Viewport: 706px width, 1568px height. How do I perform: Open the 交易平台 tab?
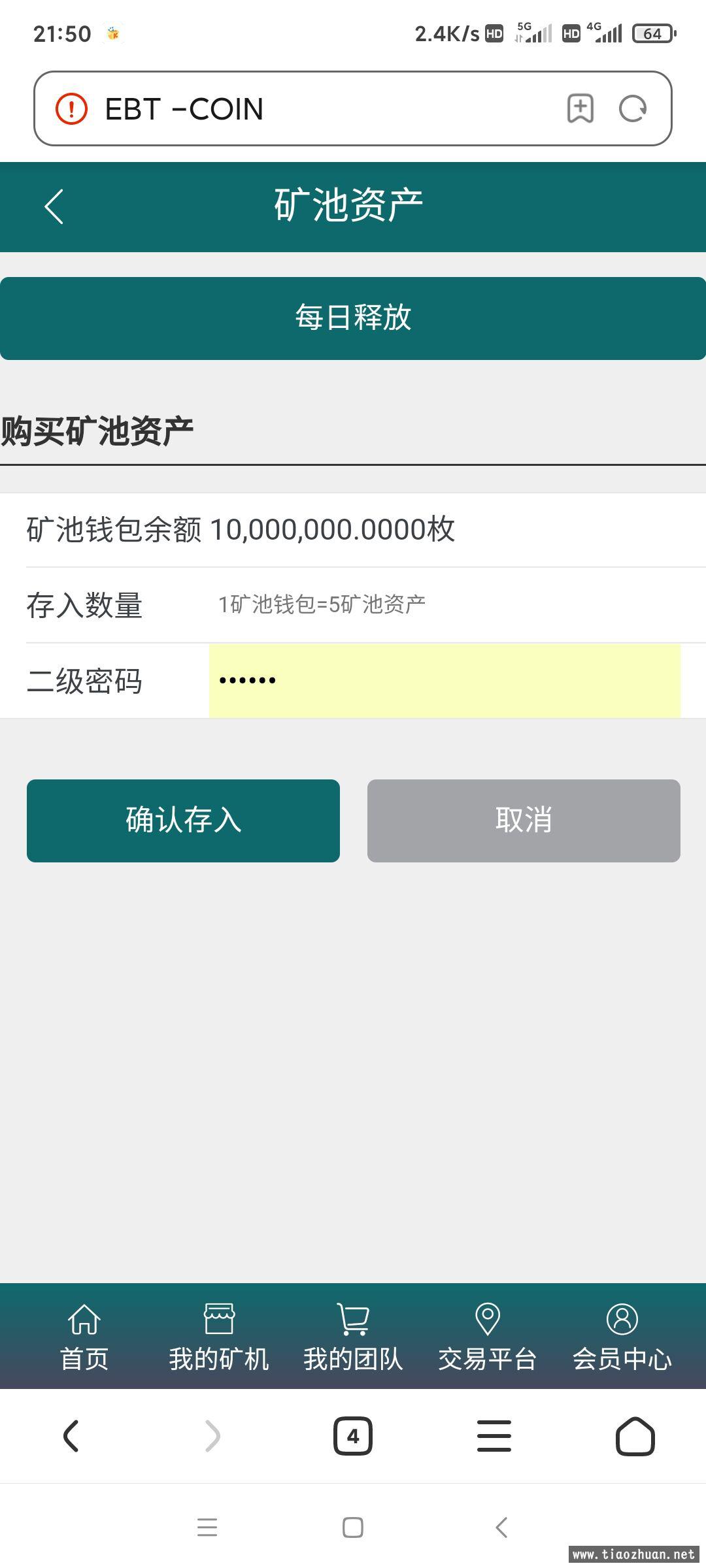pos(488,1337)
